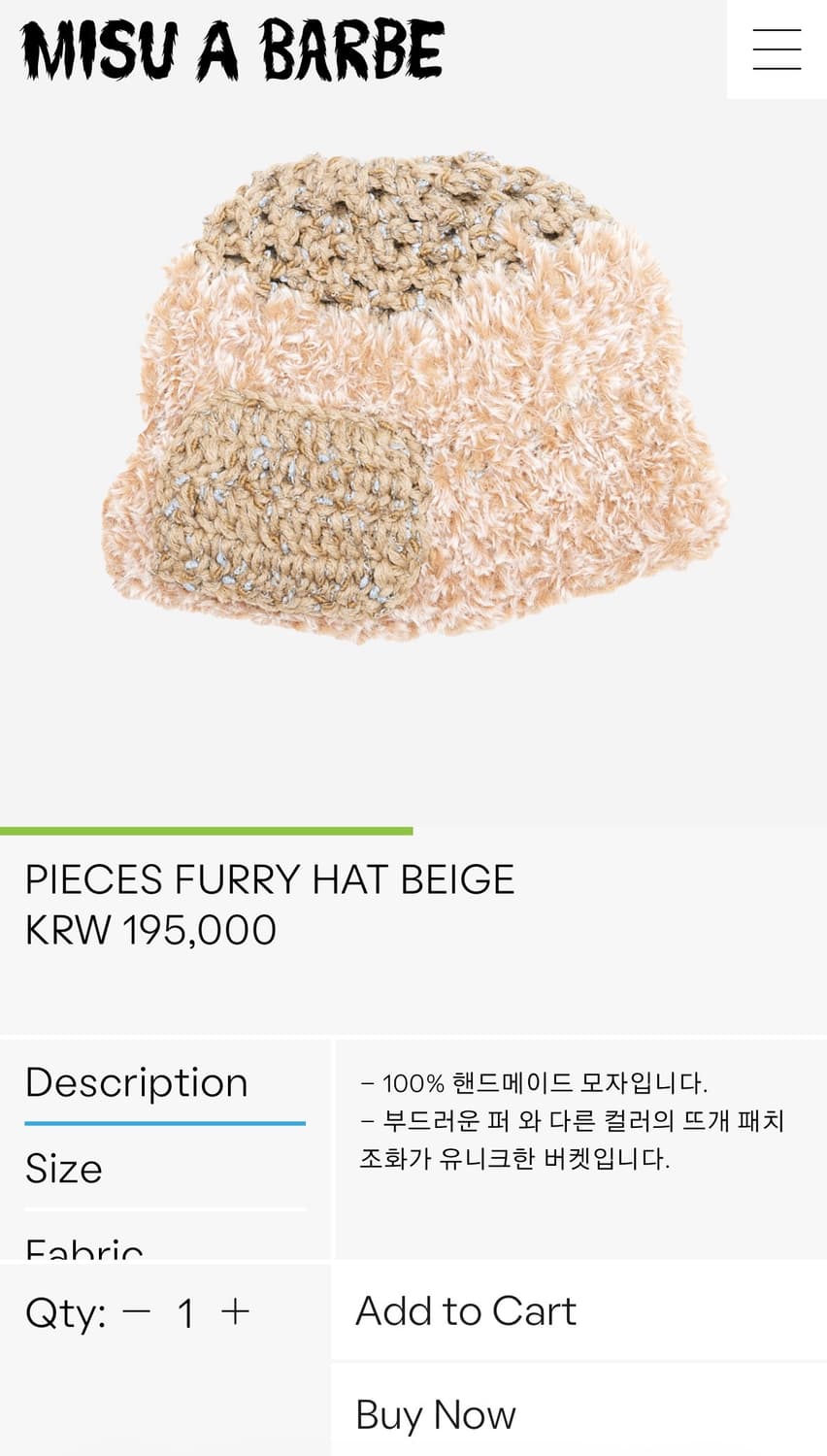Click the Description underline indicator

[x=165, y=1122]
